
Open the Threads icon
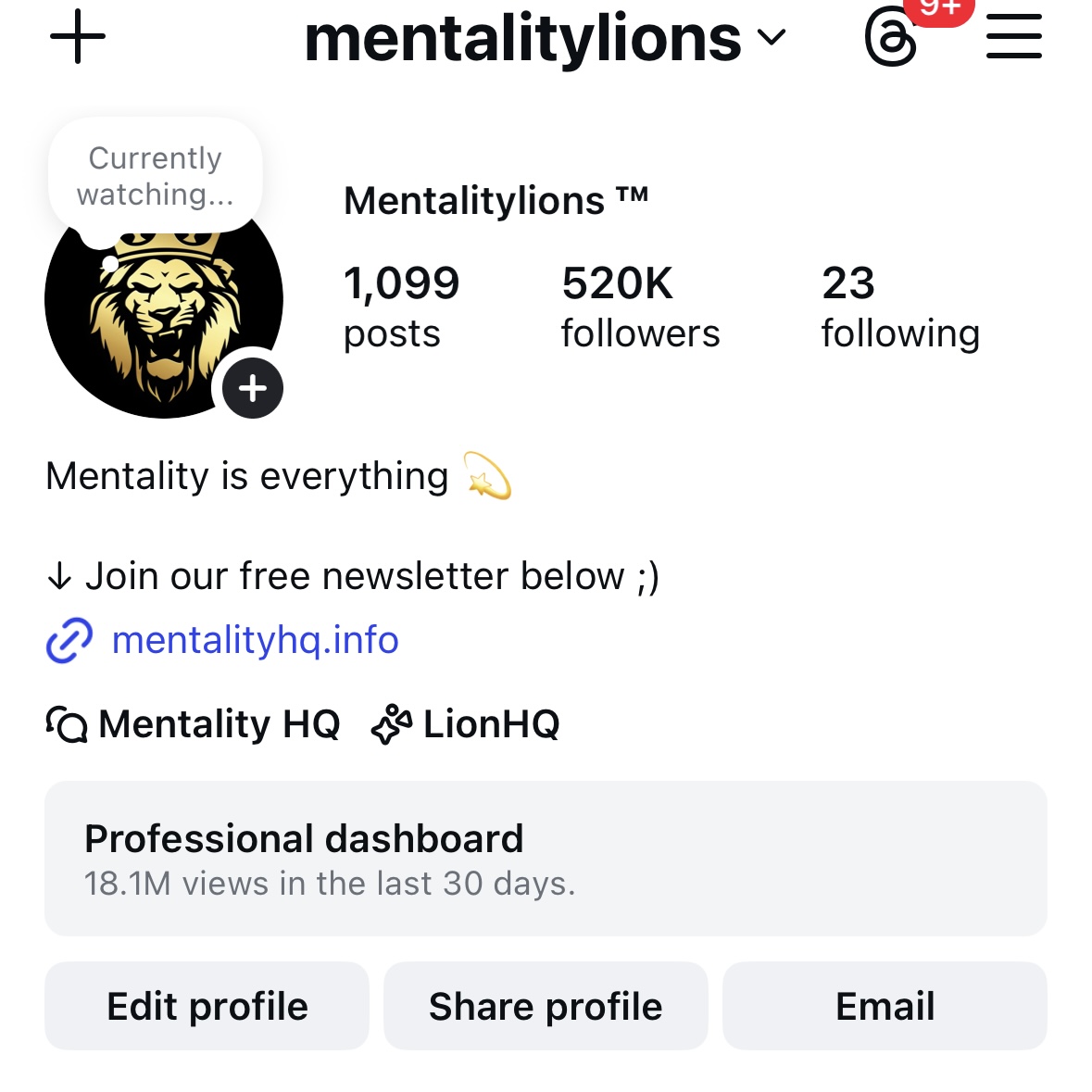(891, 39)
